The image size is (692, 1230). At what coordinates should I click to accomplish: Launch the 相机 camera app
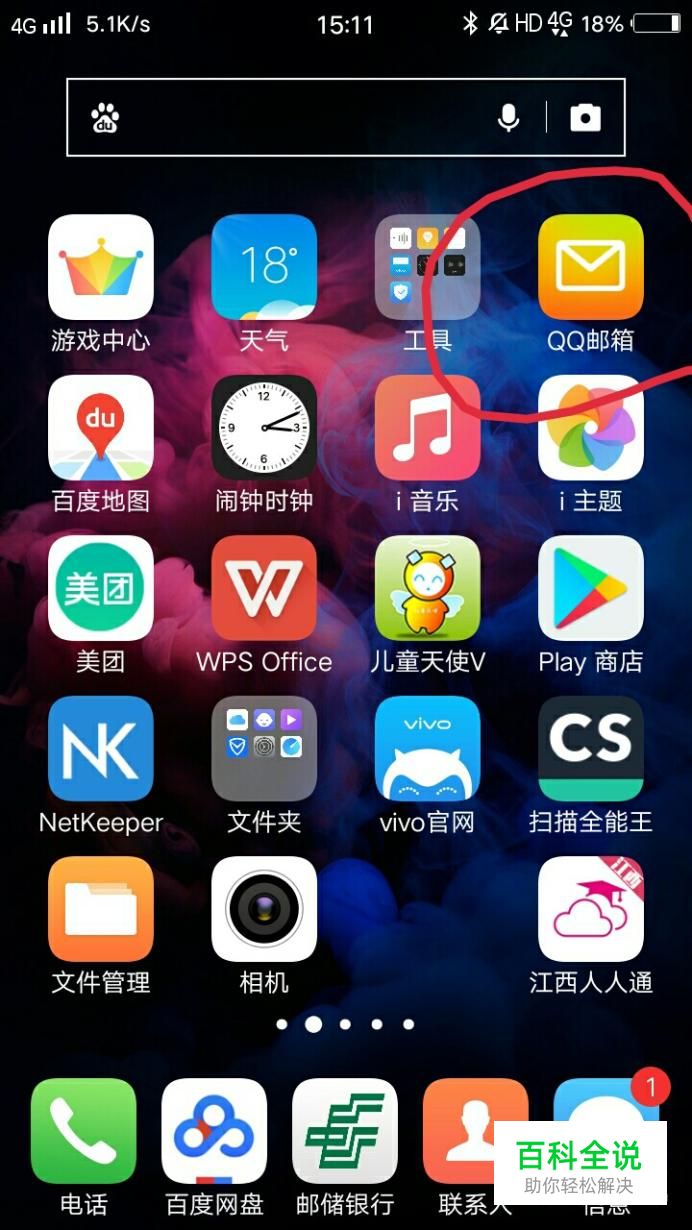coord(264,909)
